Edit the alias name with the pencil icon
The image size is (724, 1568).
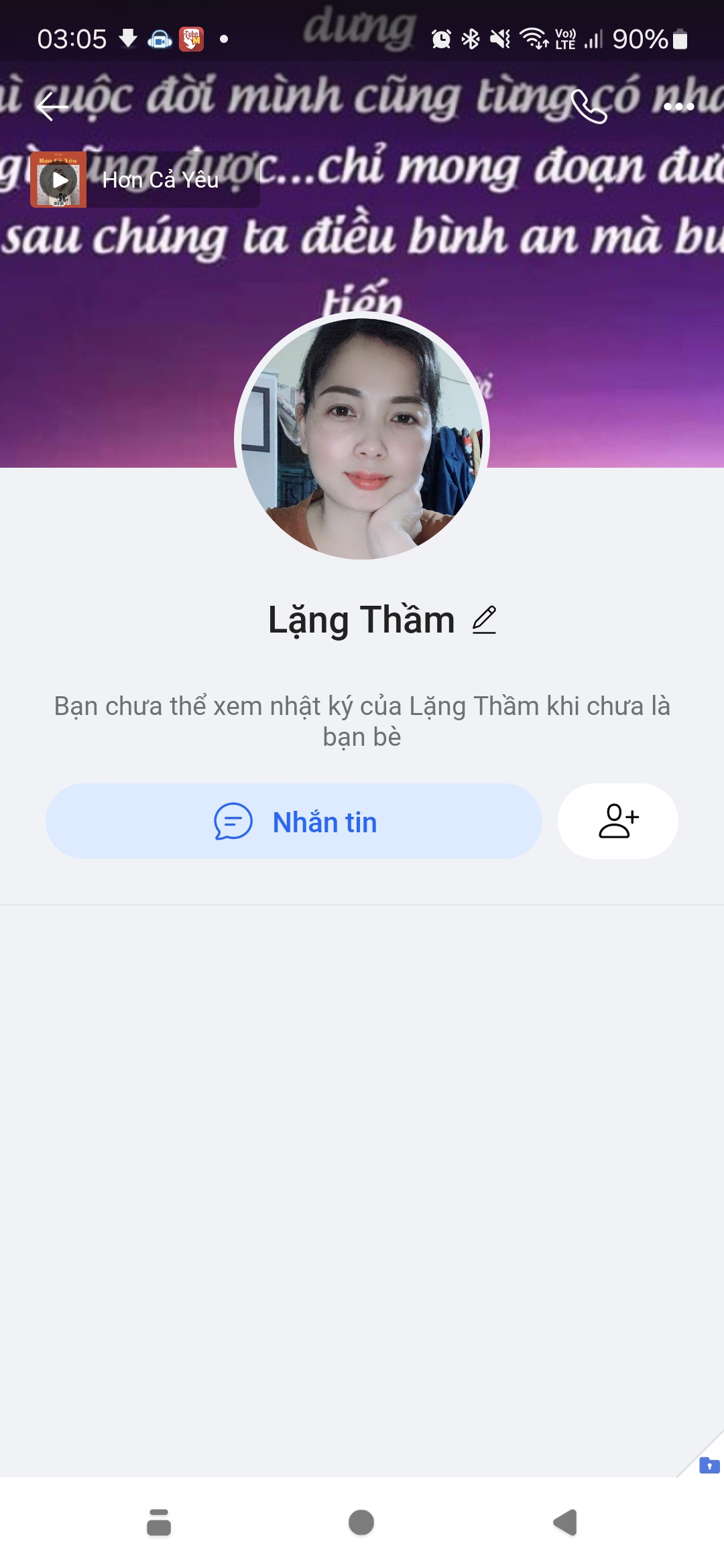pos(484,620)
